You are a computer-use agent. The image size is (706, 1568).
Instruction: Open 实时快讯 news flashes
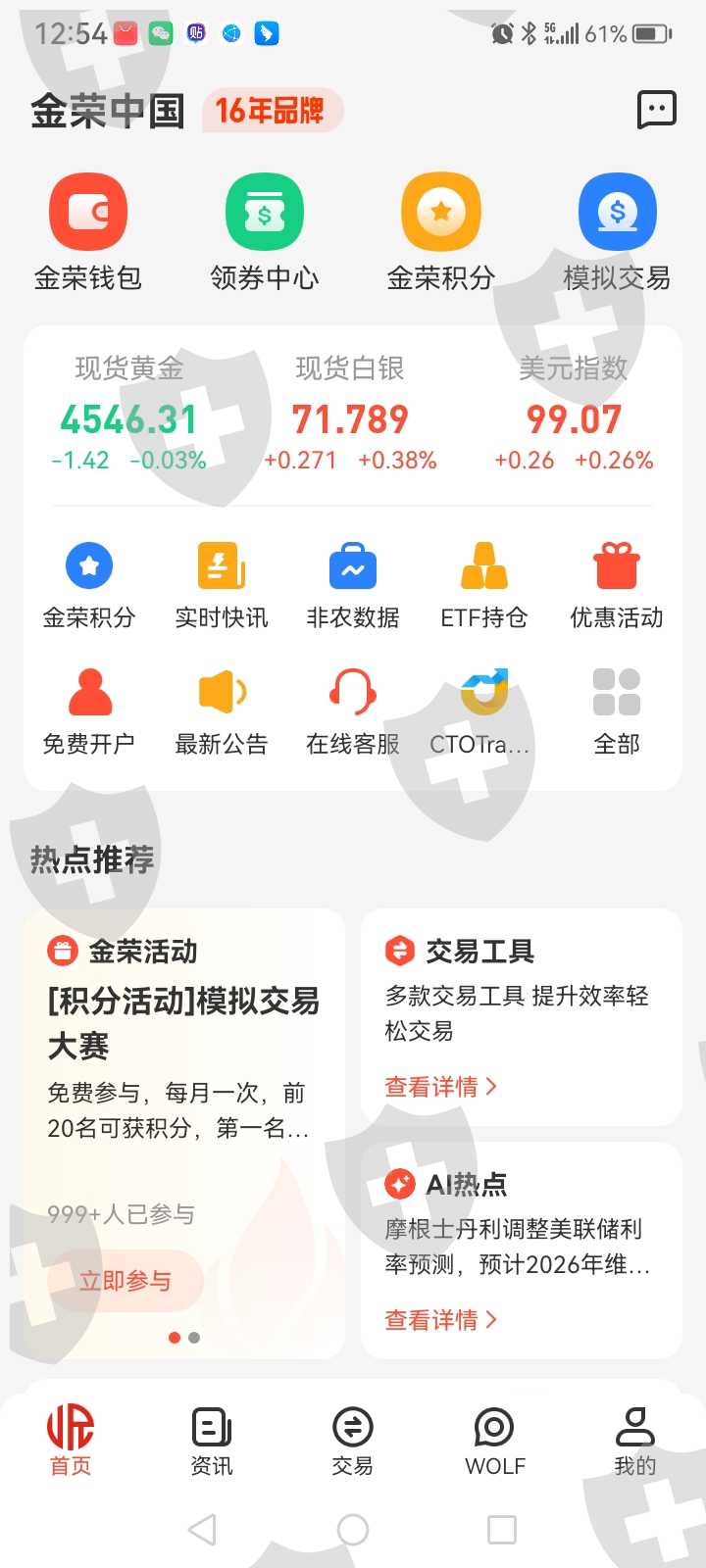(x=222, y=586)
